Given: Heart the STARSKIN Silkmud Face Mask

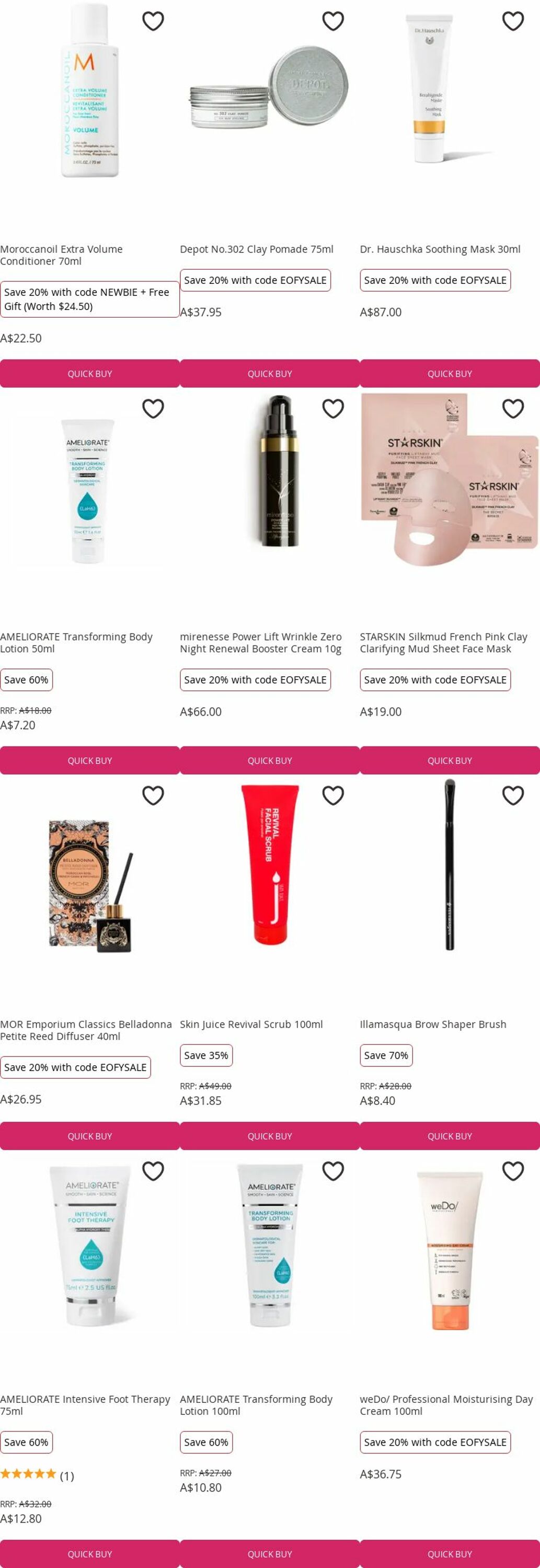Looking at the screenshot, I should [513, 408].
